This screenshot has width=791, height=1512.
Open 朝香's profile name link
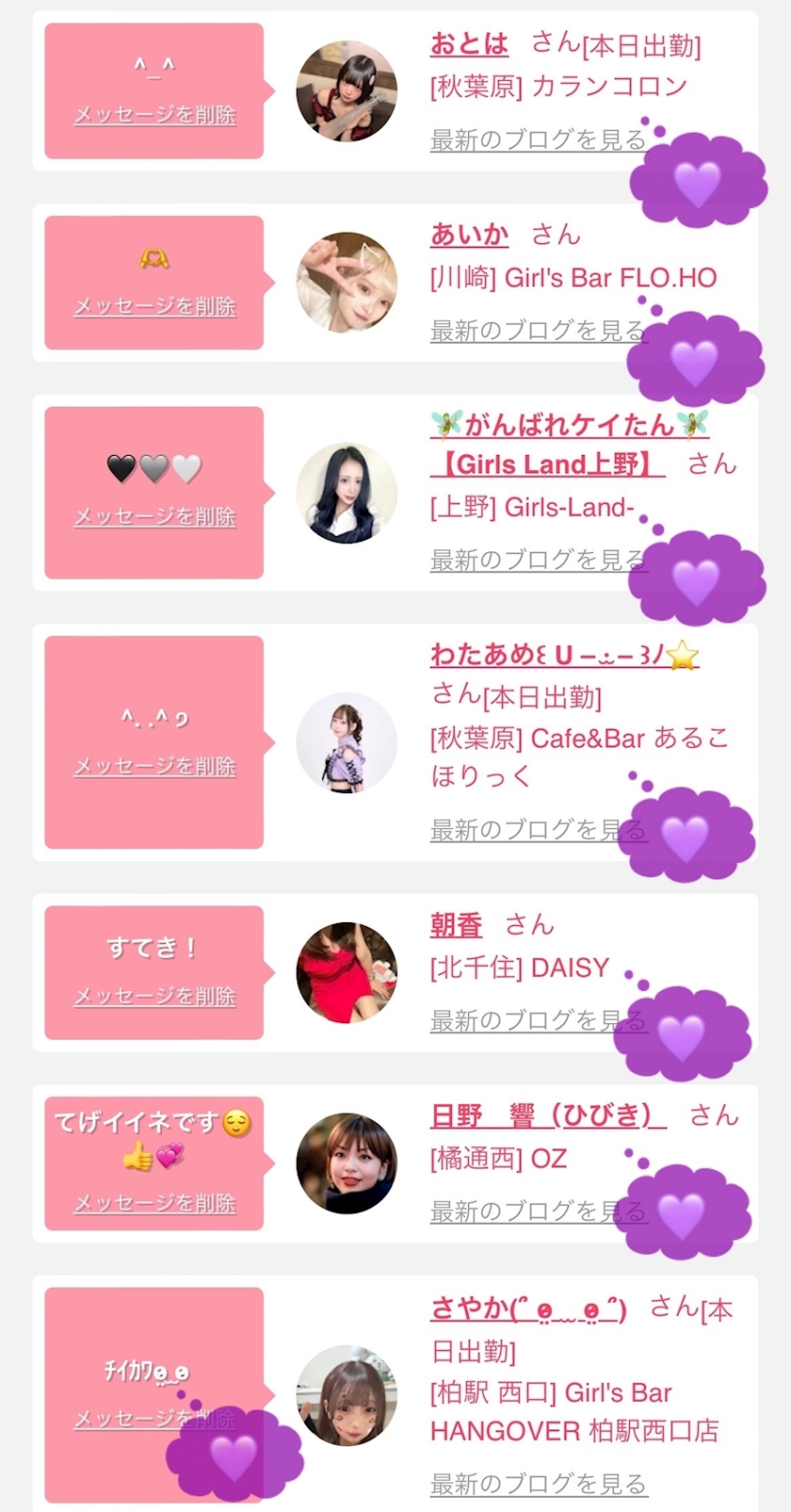point(456,925)
